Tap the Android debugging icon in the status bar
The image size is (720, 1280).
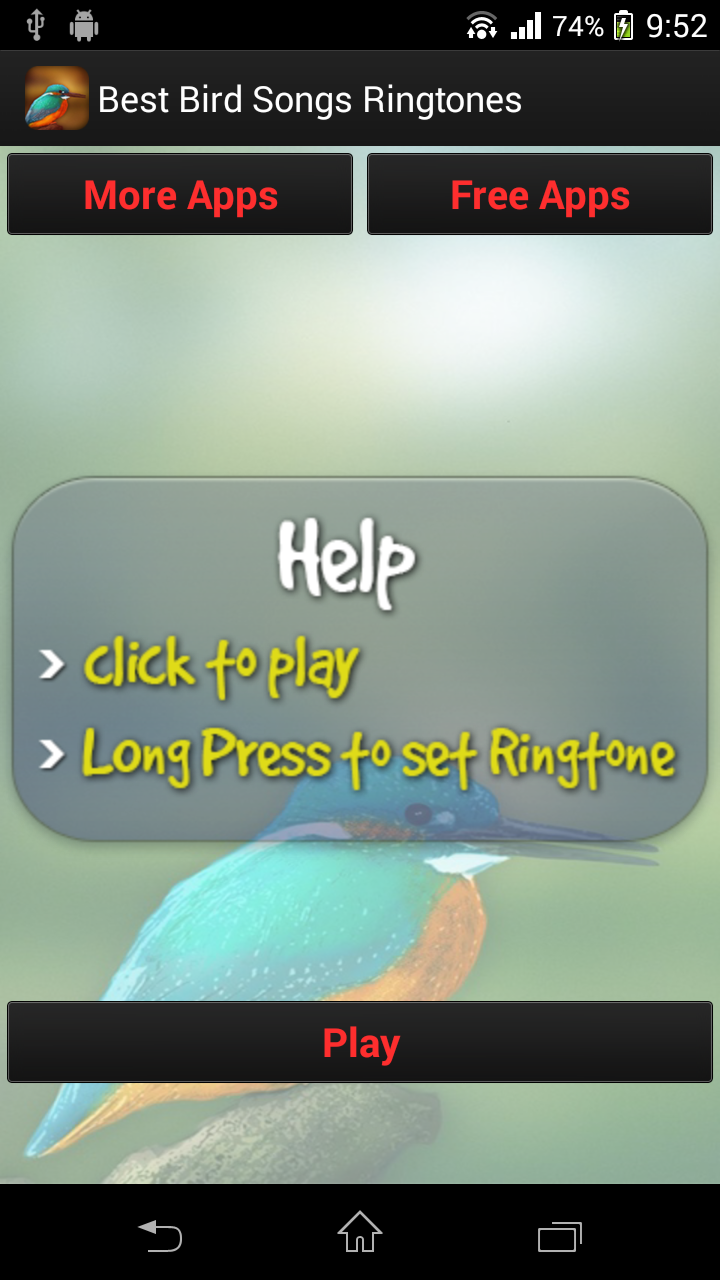84,25
